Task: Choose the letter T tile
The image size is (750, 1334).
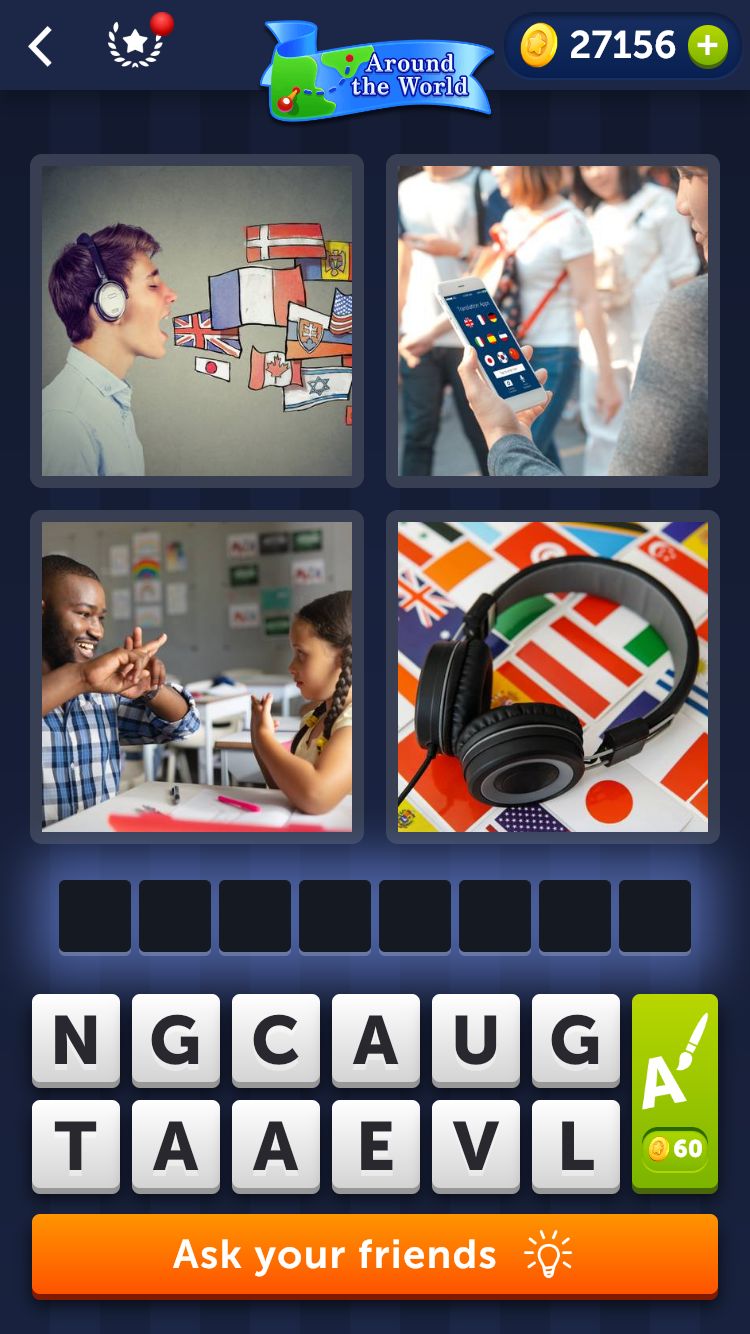Action: pyautogui.click(x=76, y=1146)
